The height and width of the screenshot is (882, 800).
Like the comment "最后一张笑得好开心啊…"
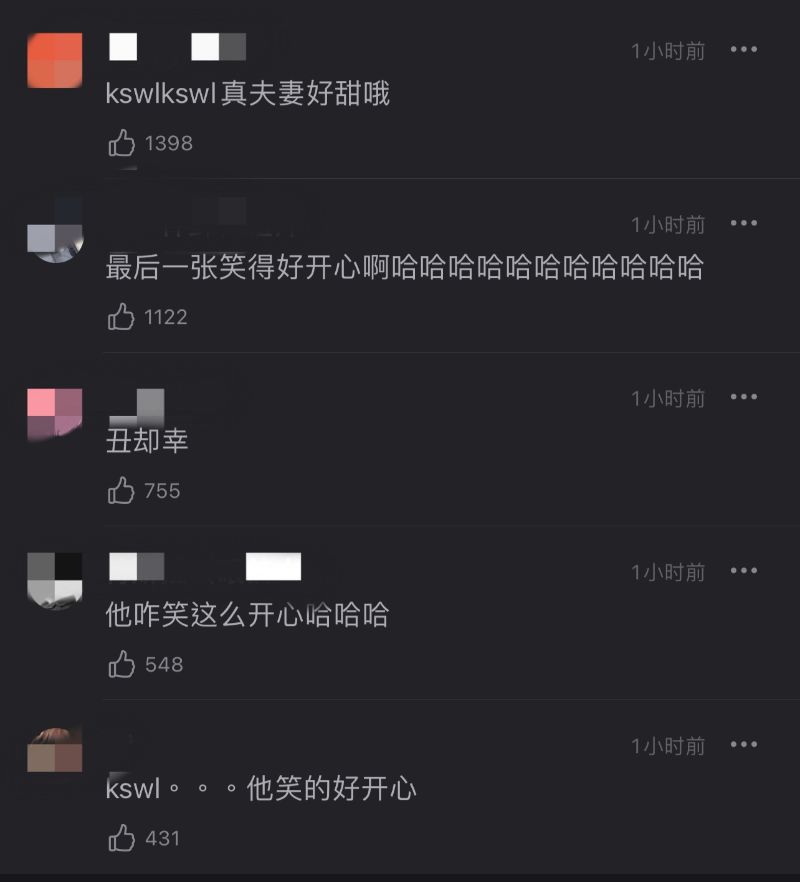[122, 317]
